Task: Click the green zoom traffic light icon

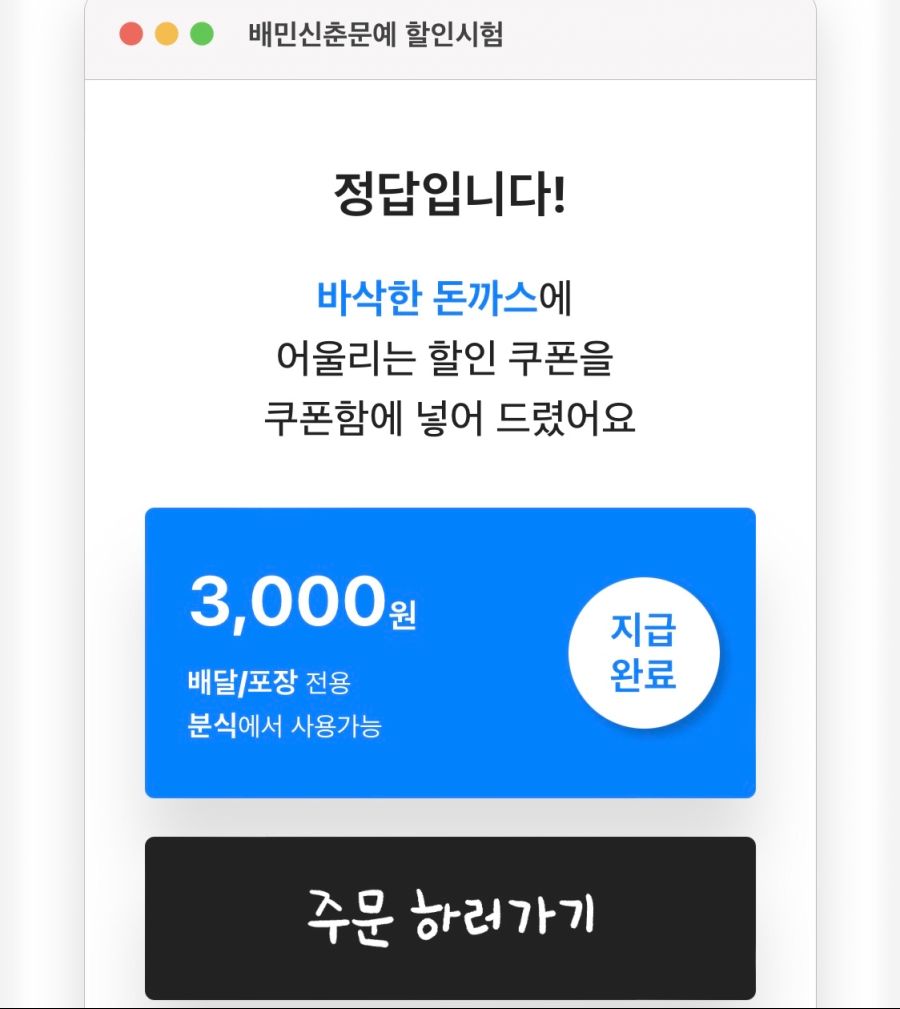Action: pos(203,32)
